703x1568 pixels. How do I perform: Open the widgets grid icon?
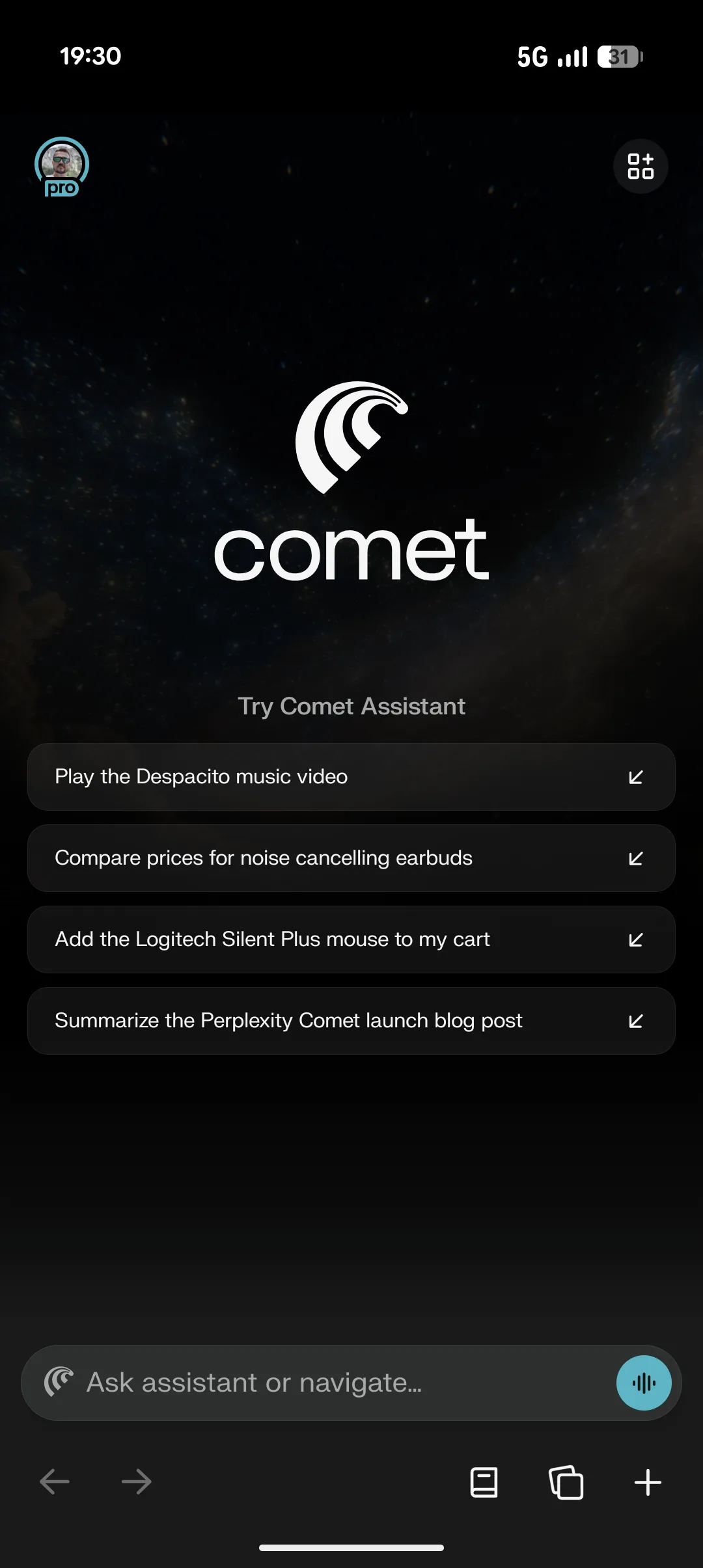click(641, 167)
